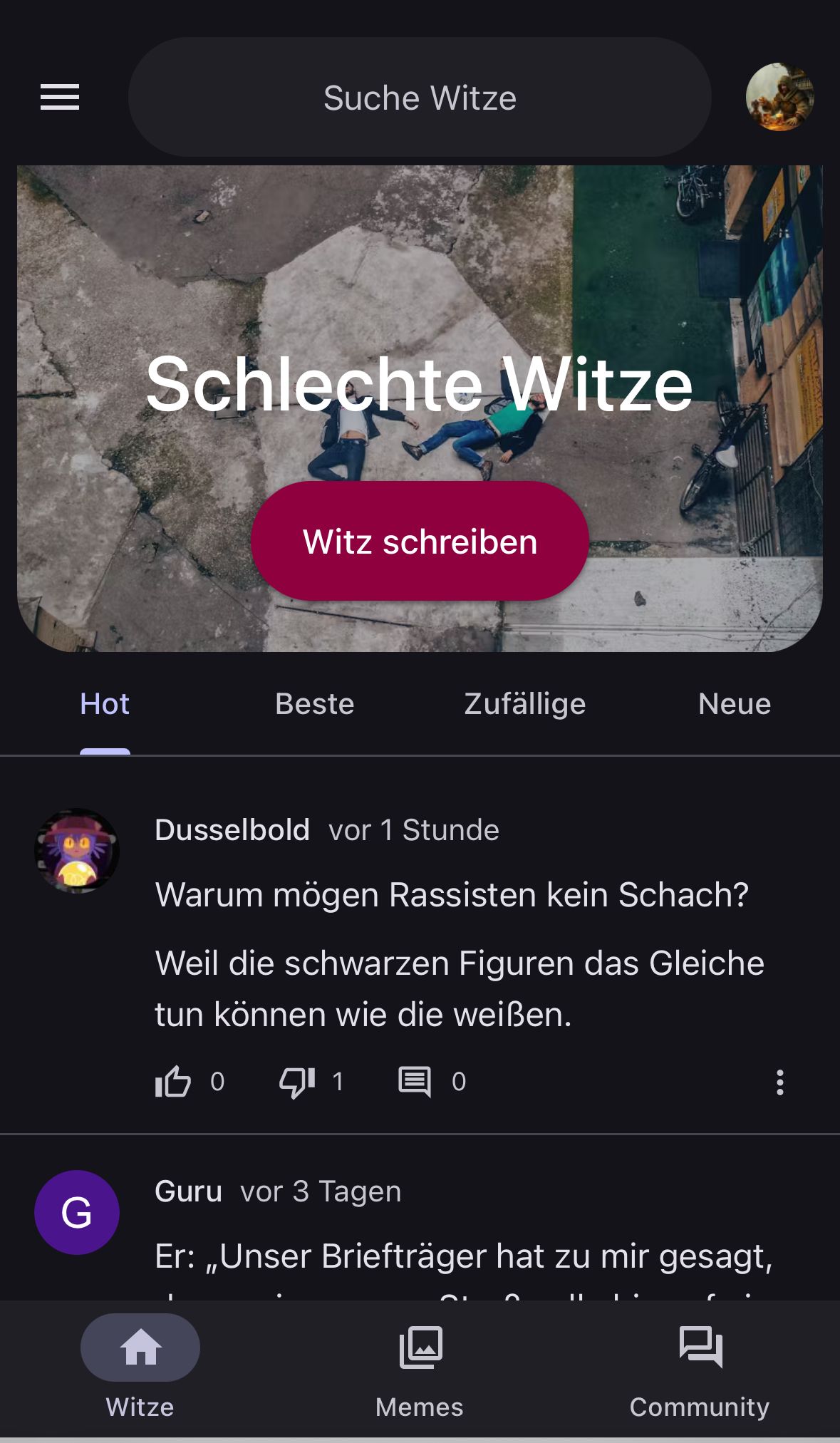This screenshot has height=1443, width=840.
Task: Open comments on Dusselbold's joke
Action: (x=415, y=1082)
